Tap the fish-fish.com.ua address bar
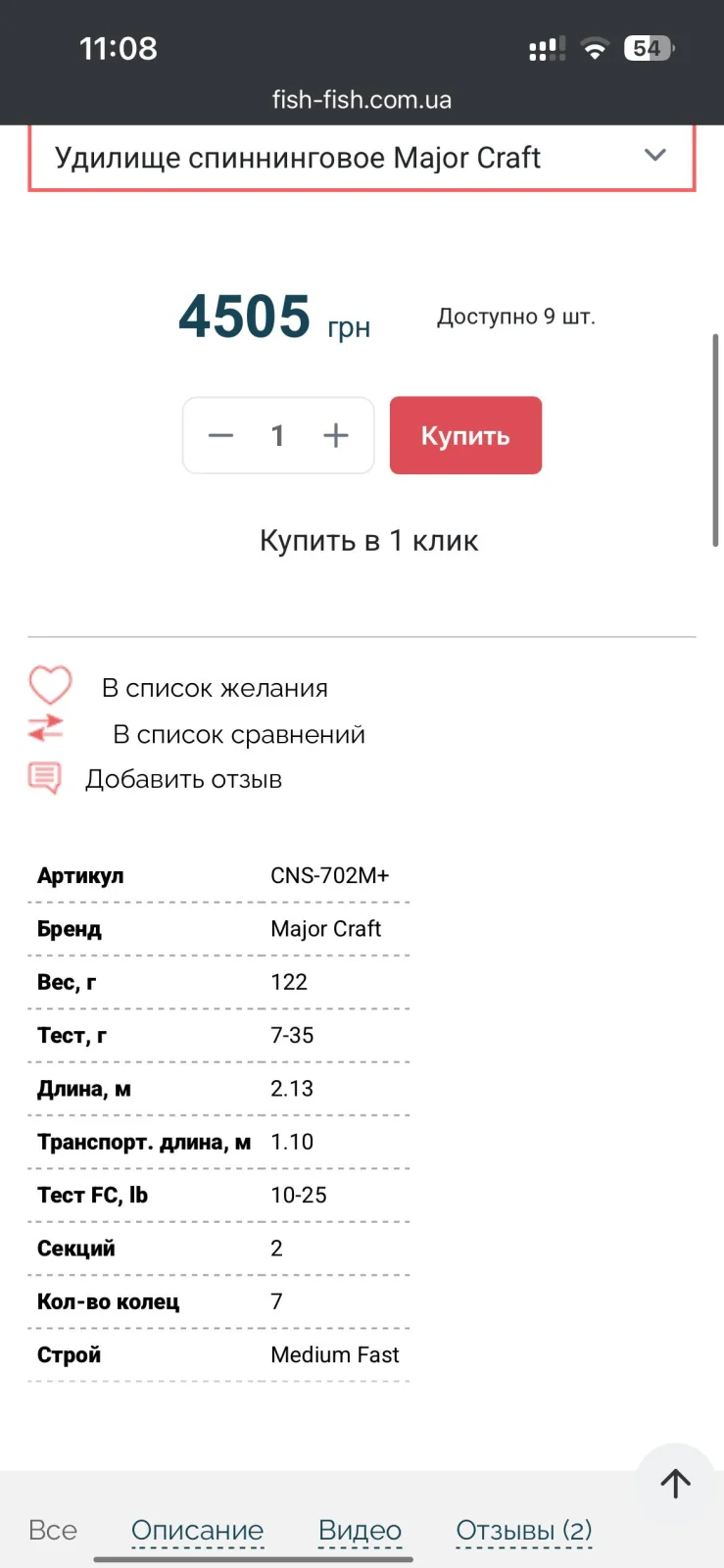724x1568 pixels. click(x=362, y=100)
